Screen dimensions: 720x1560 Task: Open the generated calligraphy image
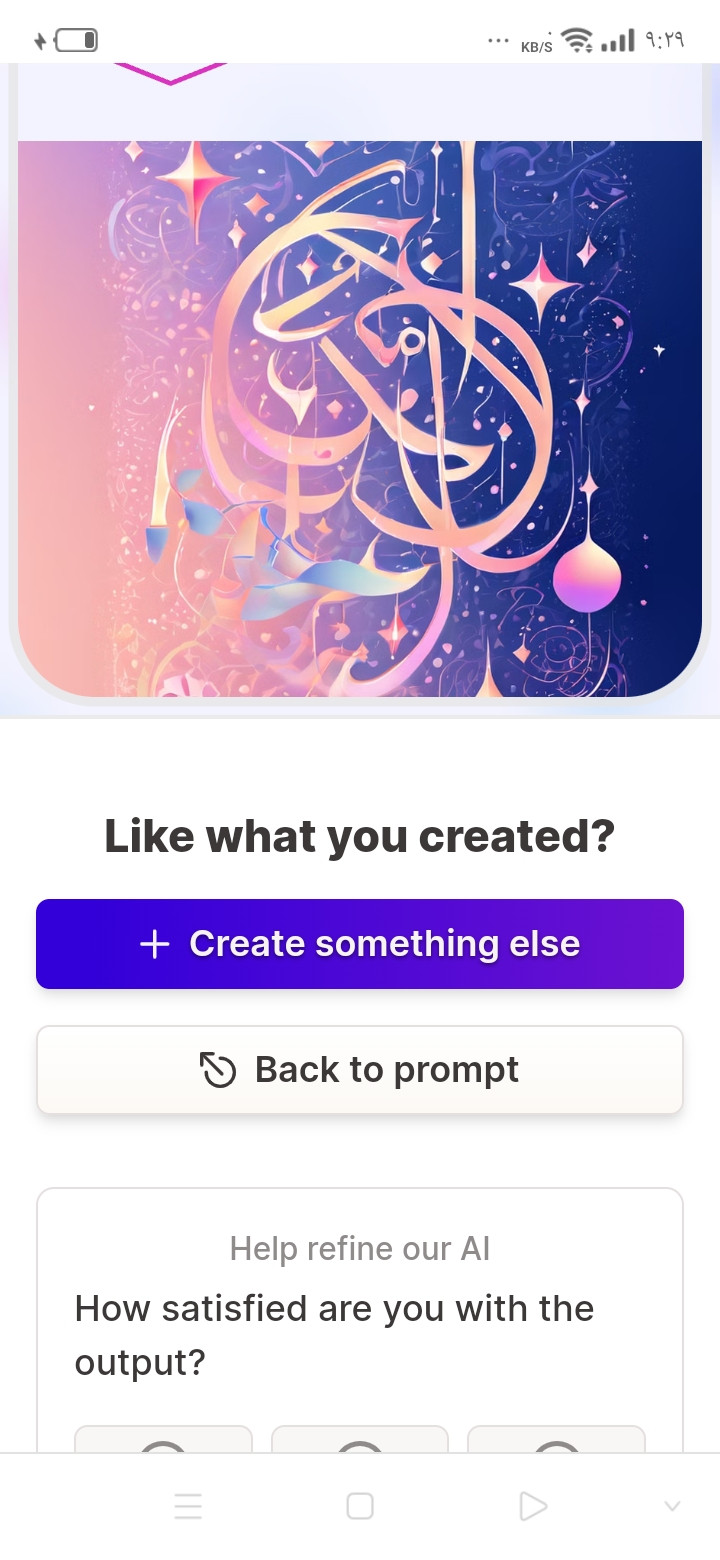pyautogui.click(x=360, y=418)
